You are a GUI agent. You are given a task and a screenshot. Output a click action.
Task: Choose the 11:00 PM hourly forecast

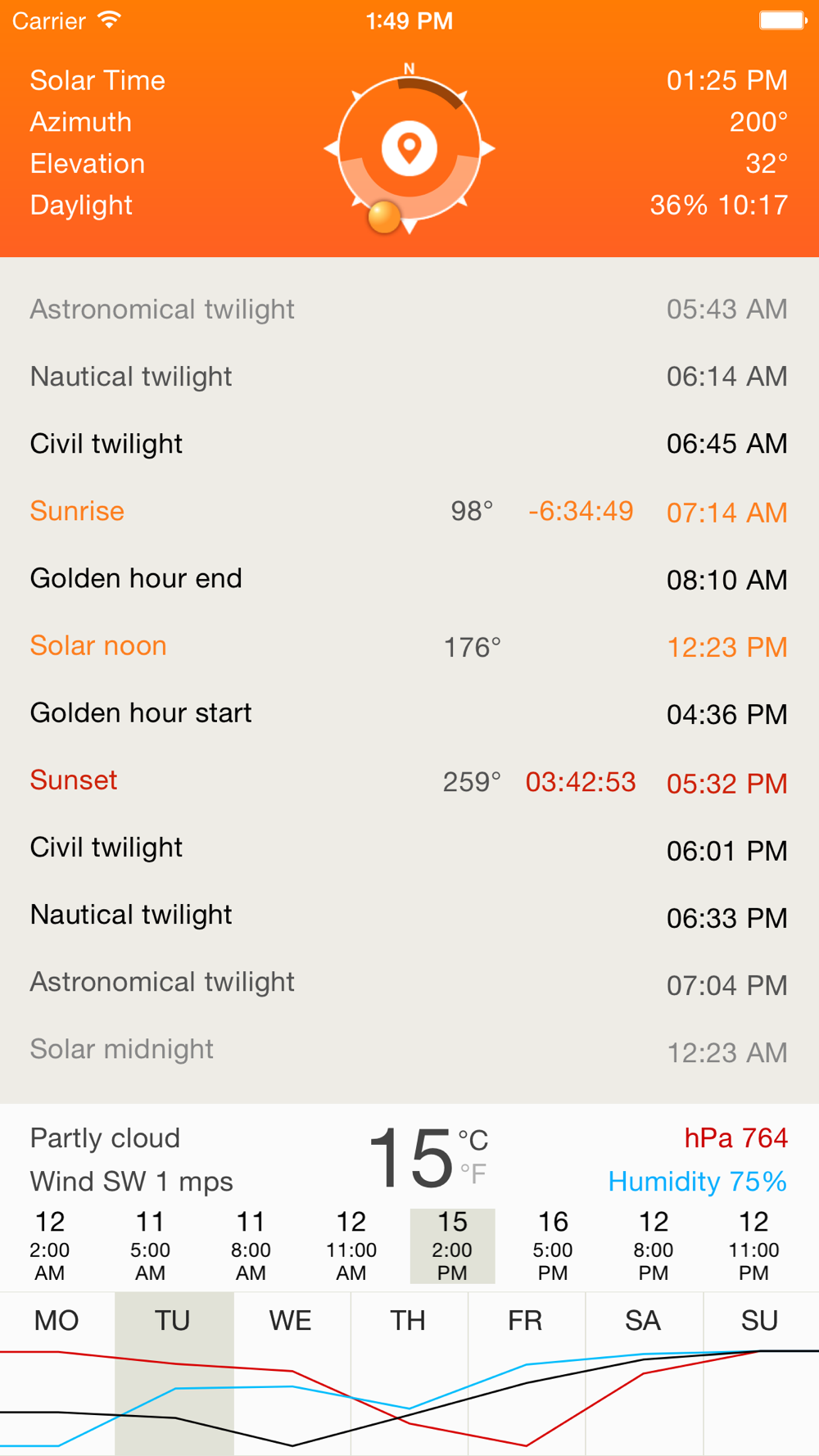coord(754,1246)
